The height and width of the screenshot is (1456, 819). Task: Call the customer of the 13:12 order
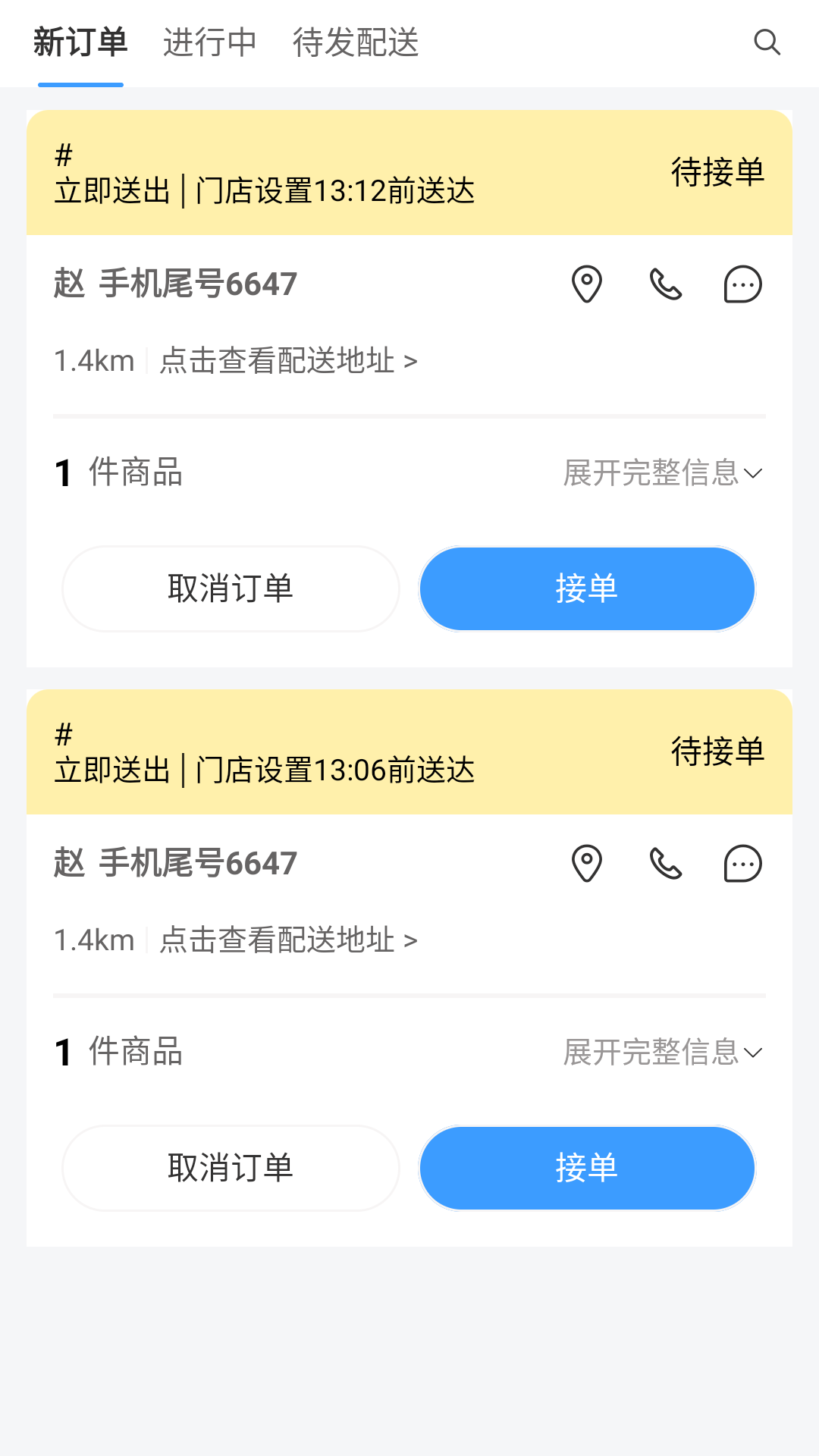(x=666, y=285)
